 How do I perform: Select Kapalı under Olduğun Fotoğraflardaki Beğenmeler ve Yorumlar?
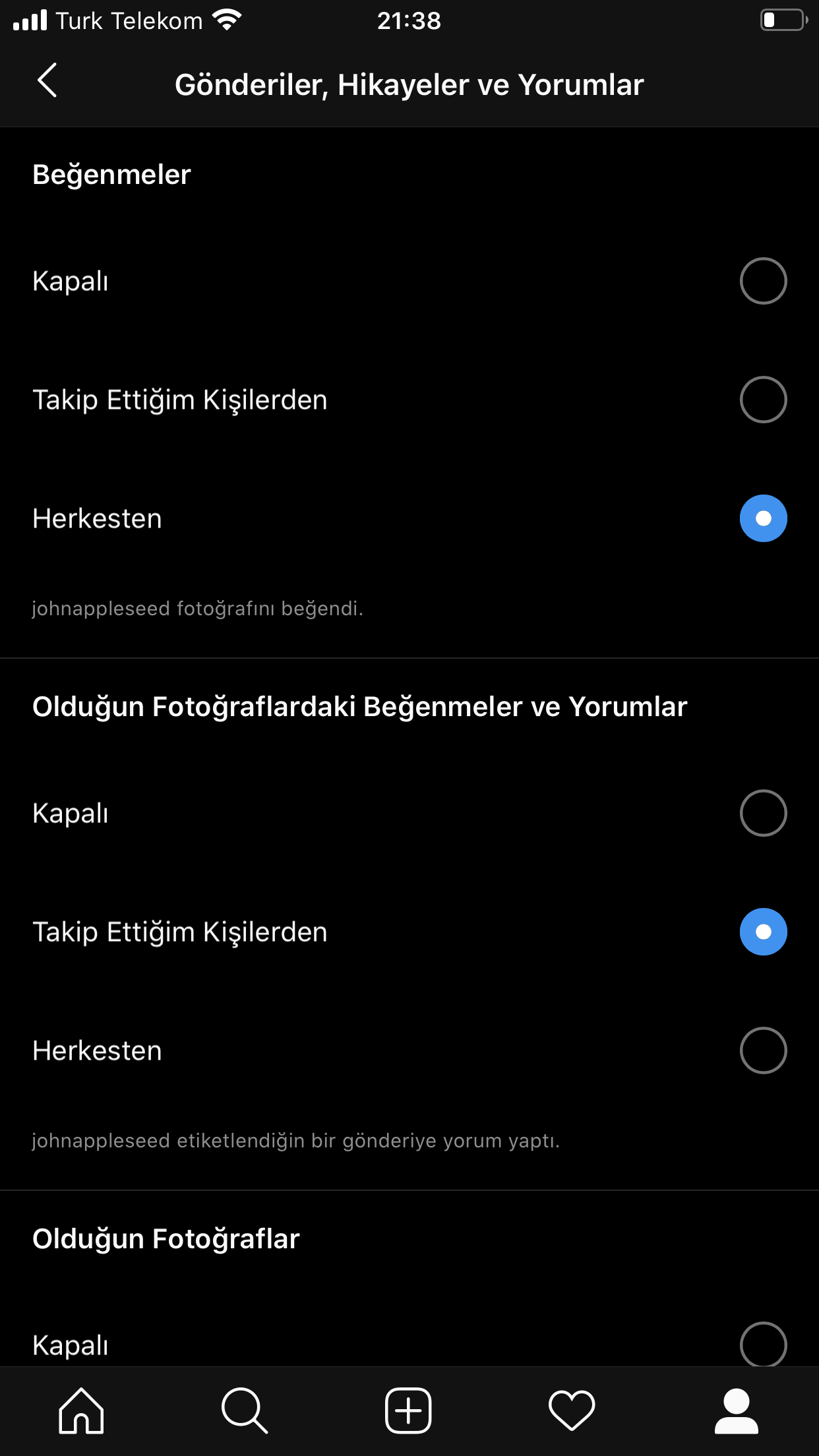coord(763,813)
